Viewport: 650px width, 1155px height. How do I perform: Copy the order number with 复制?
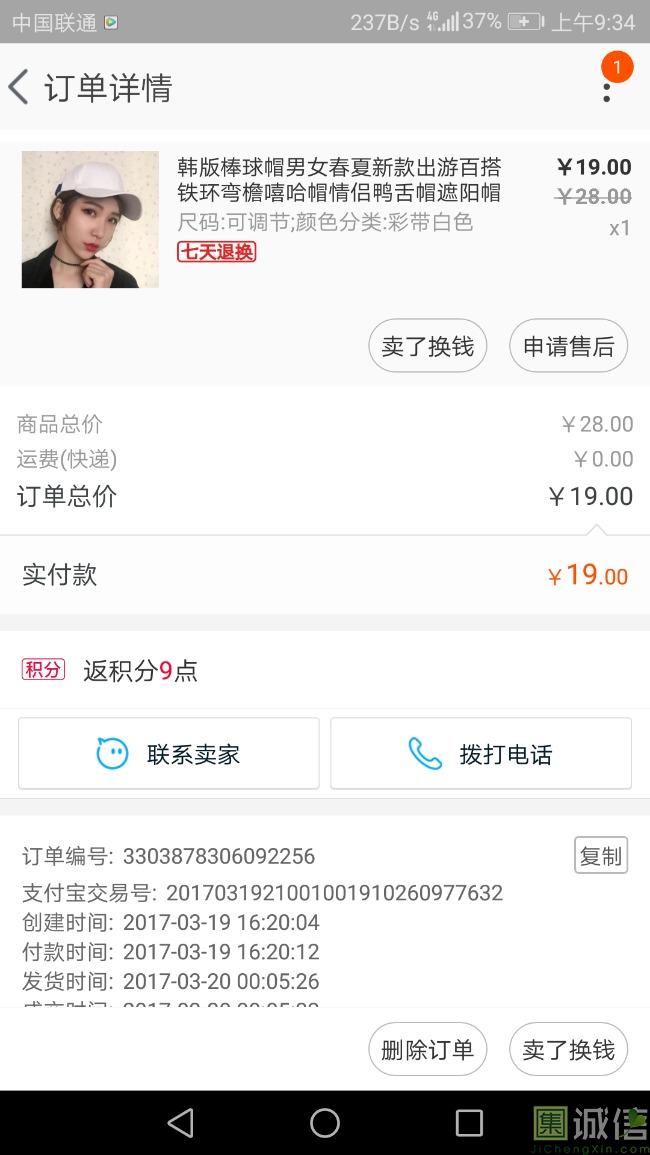click(x=600, y=855)
